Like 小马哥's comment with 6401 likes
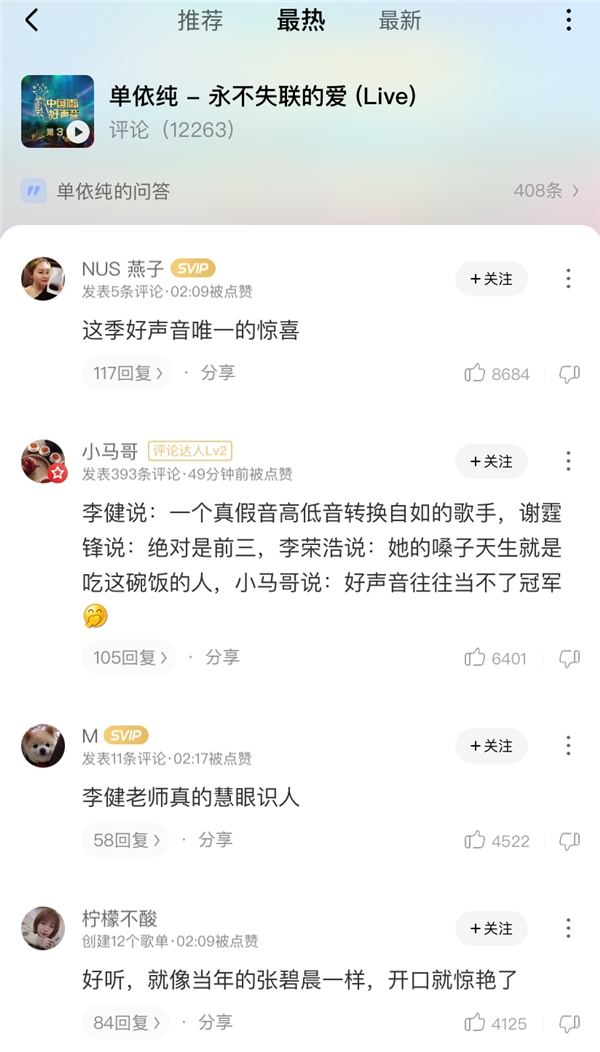Image resolution: width=600 pixels, height=1052 pixels. [475, 658]
